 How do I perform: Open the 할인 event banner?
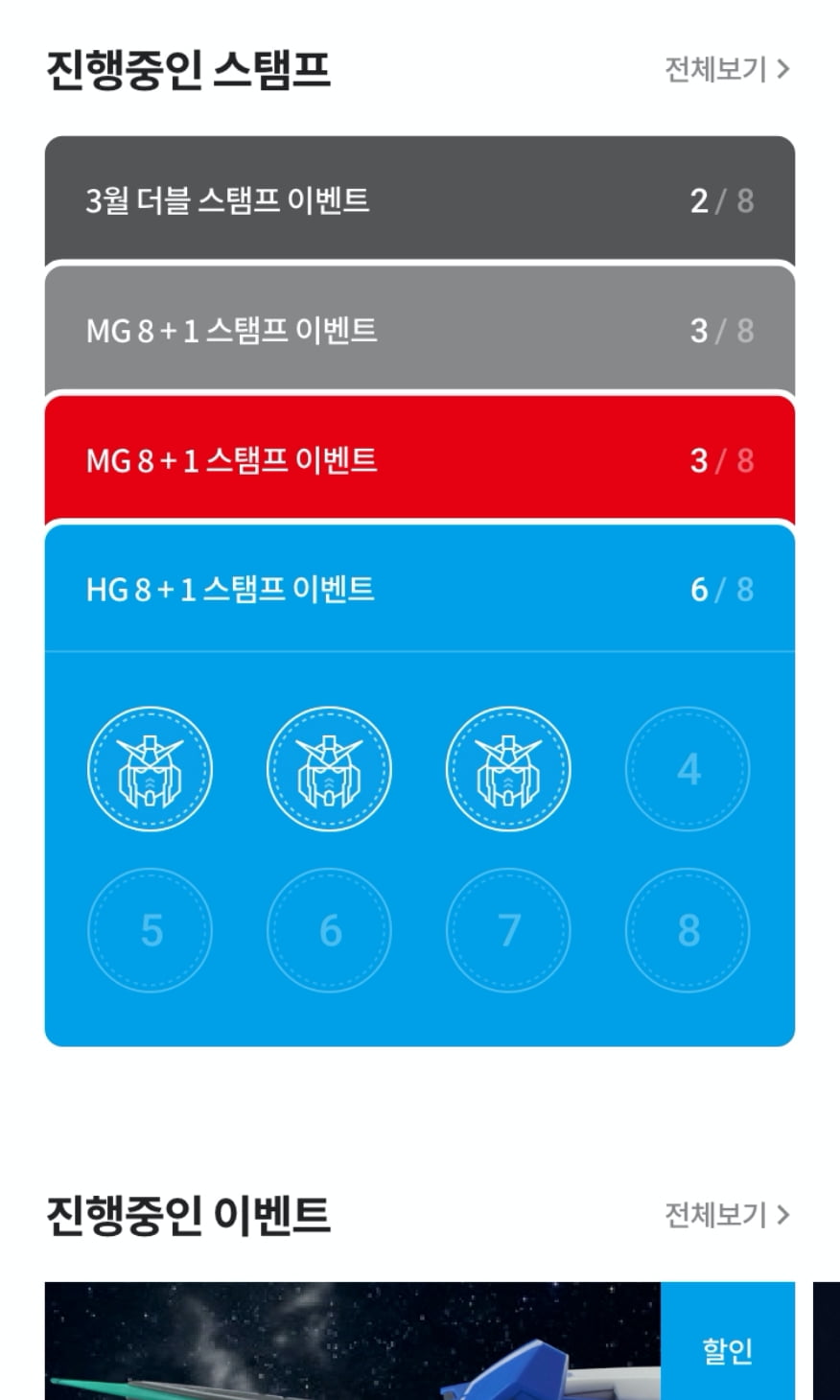pos(420,1341)
